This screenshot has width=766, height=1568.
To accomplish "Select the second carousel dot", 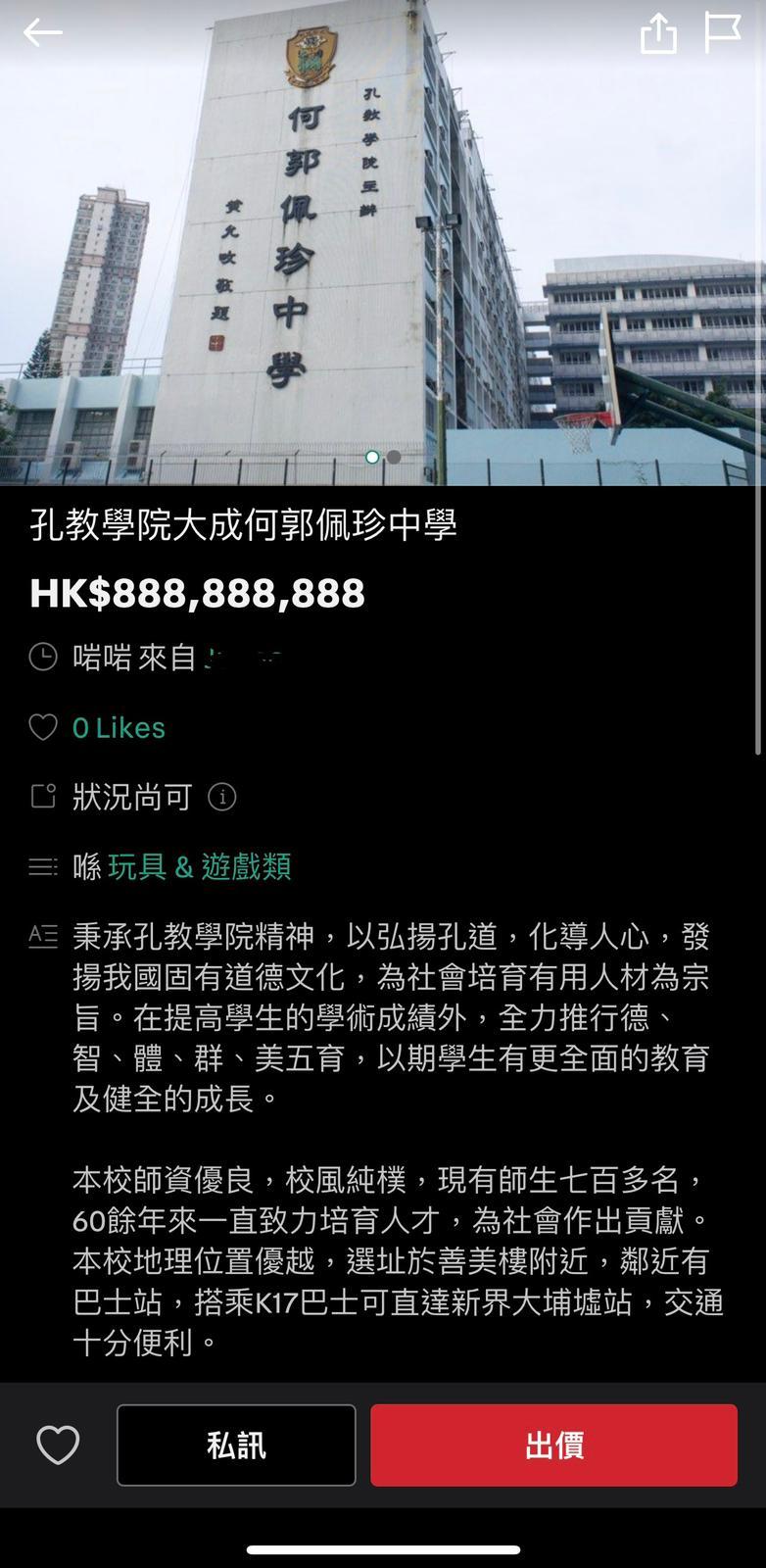I will pyautogui.click(x=395, y=457).
